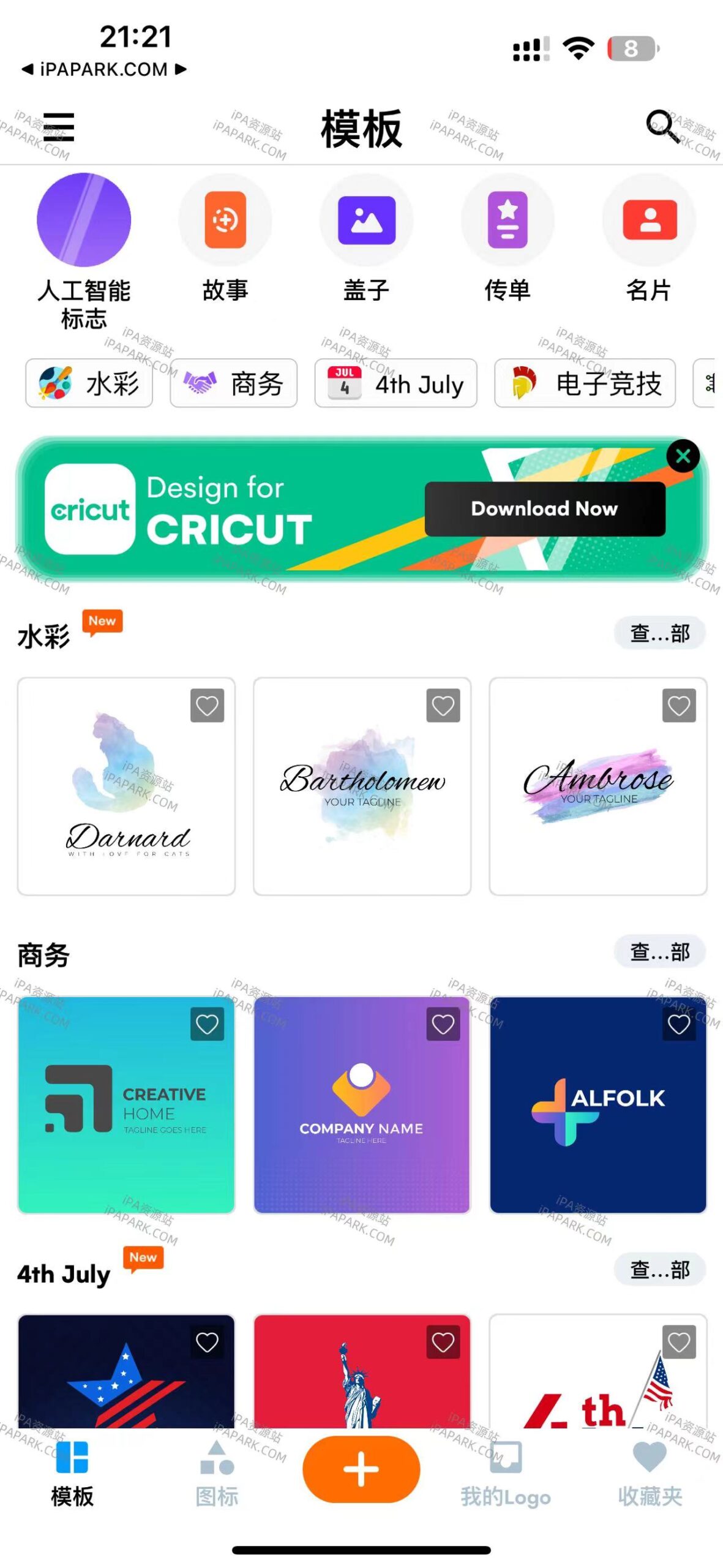Toggle the heart on the Ambrose template

[679, 706]
